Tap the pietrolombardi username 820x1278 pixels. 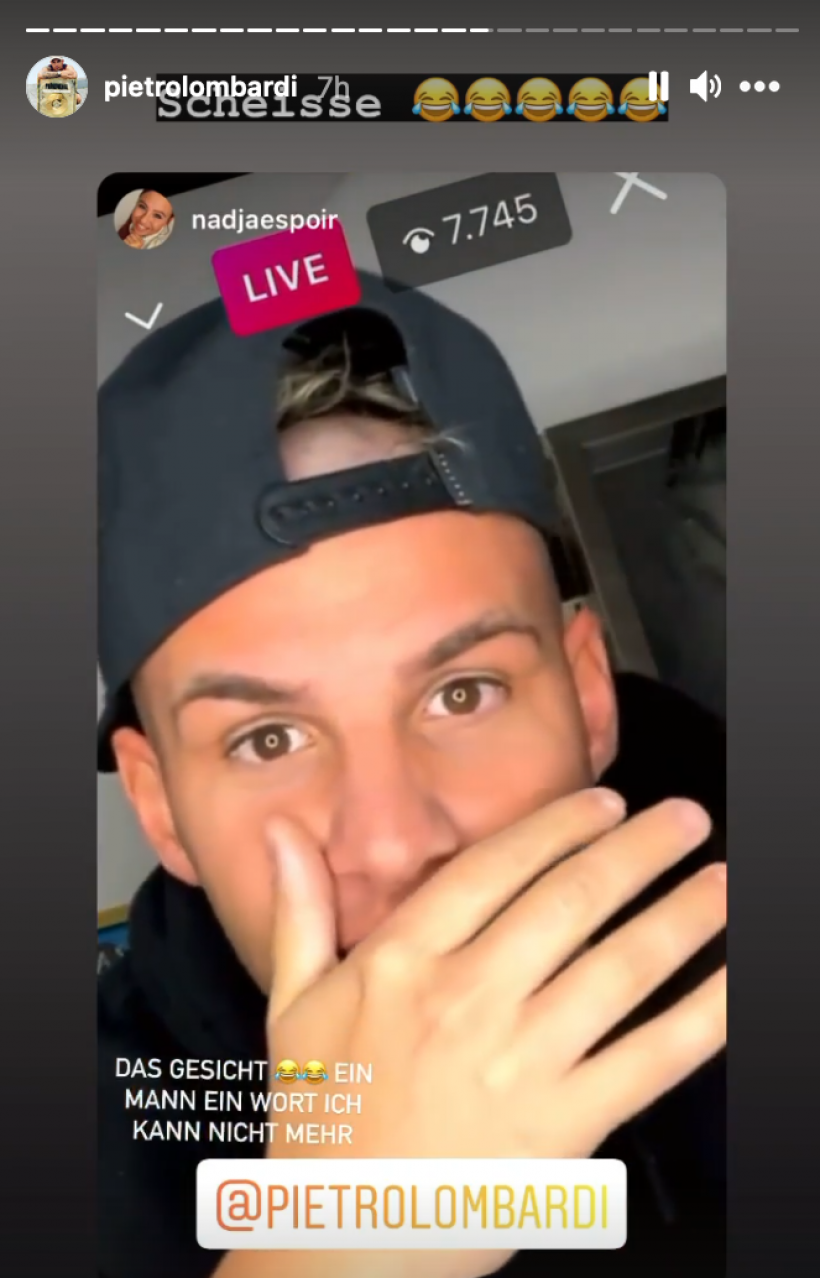tap(200, 87)
